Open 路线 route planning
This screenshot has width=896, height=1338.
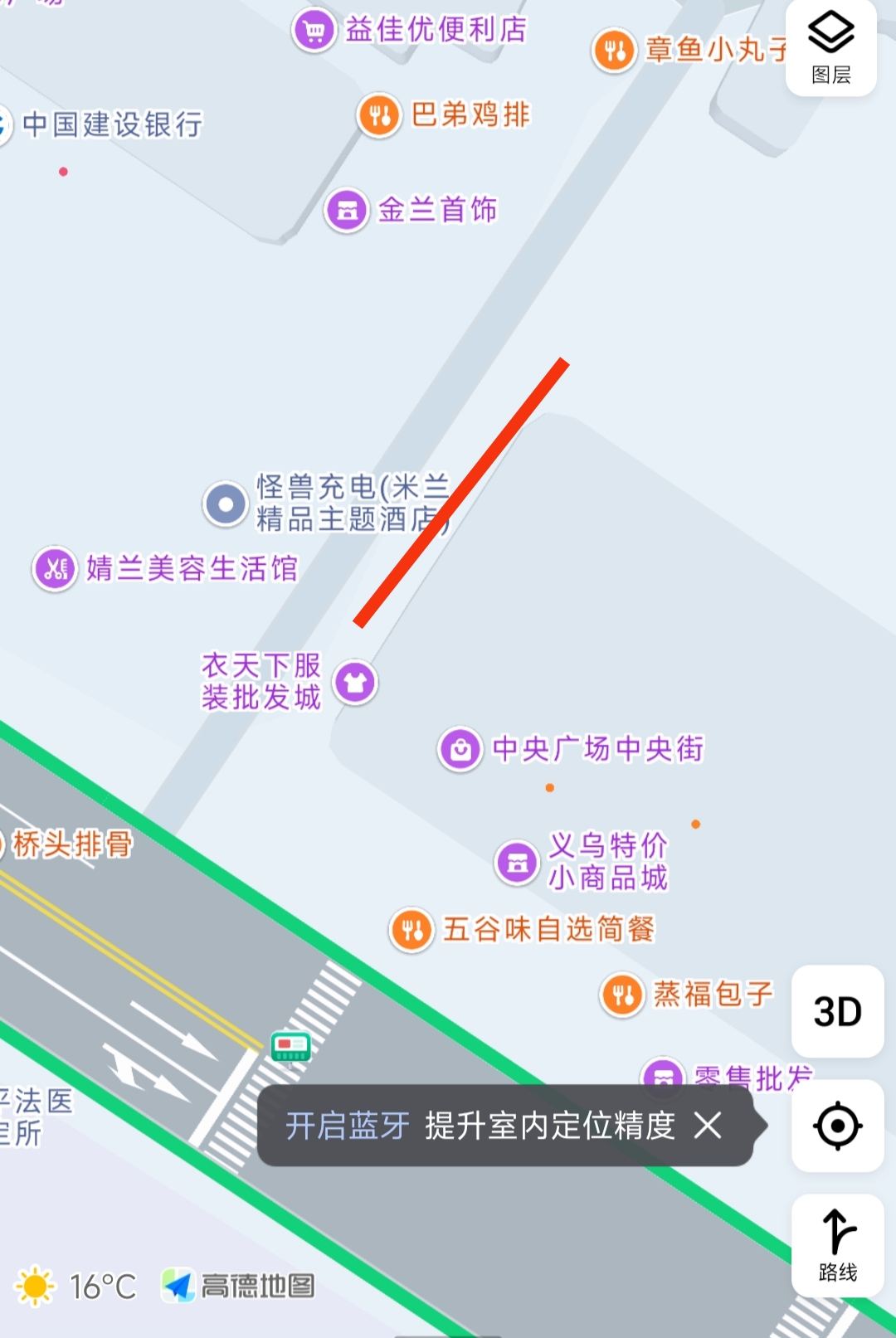pyautogui.click(x=837, y=1245)
